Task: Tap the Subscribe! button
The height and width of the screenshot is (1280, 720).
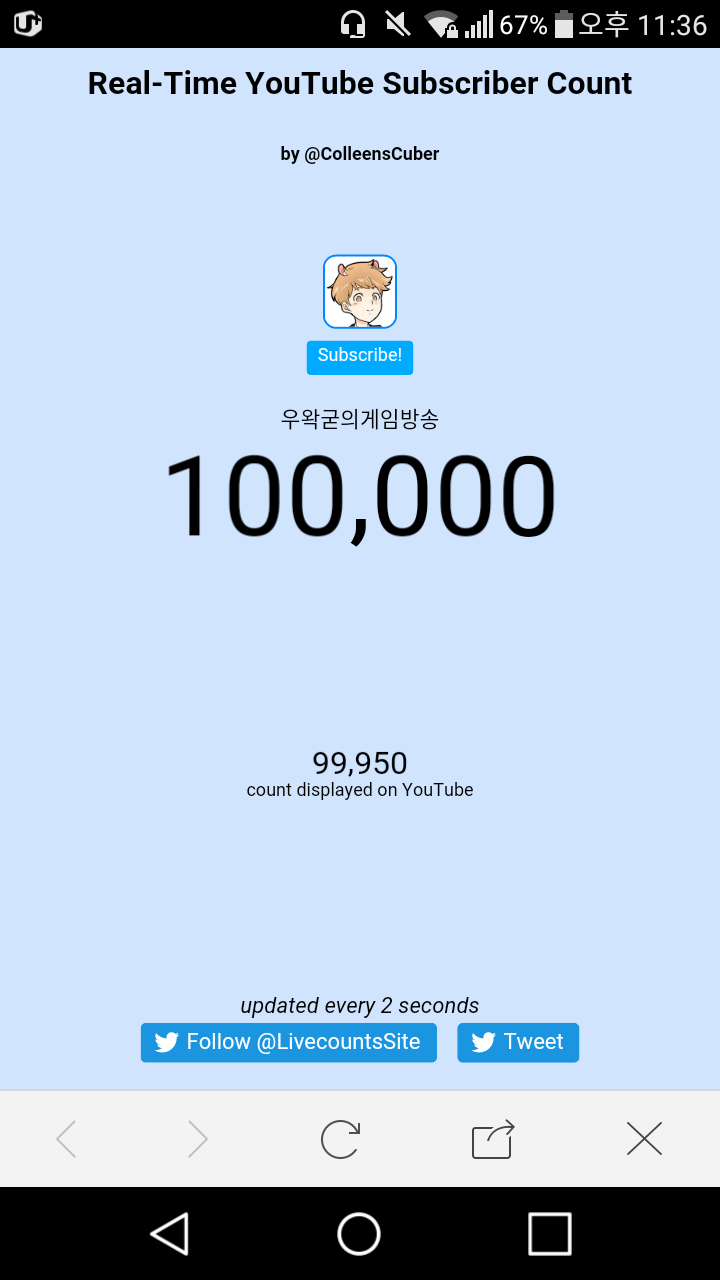Action: (x=360, y=357)
